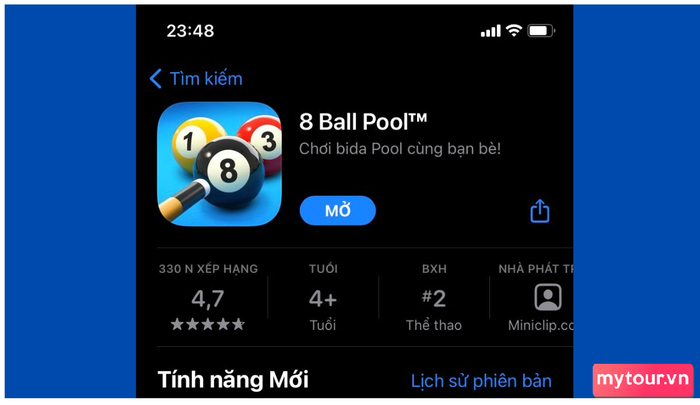View the 4,7 ratings and reviews
The width and height of the screenshot is (700, 405).
[207, 299]
